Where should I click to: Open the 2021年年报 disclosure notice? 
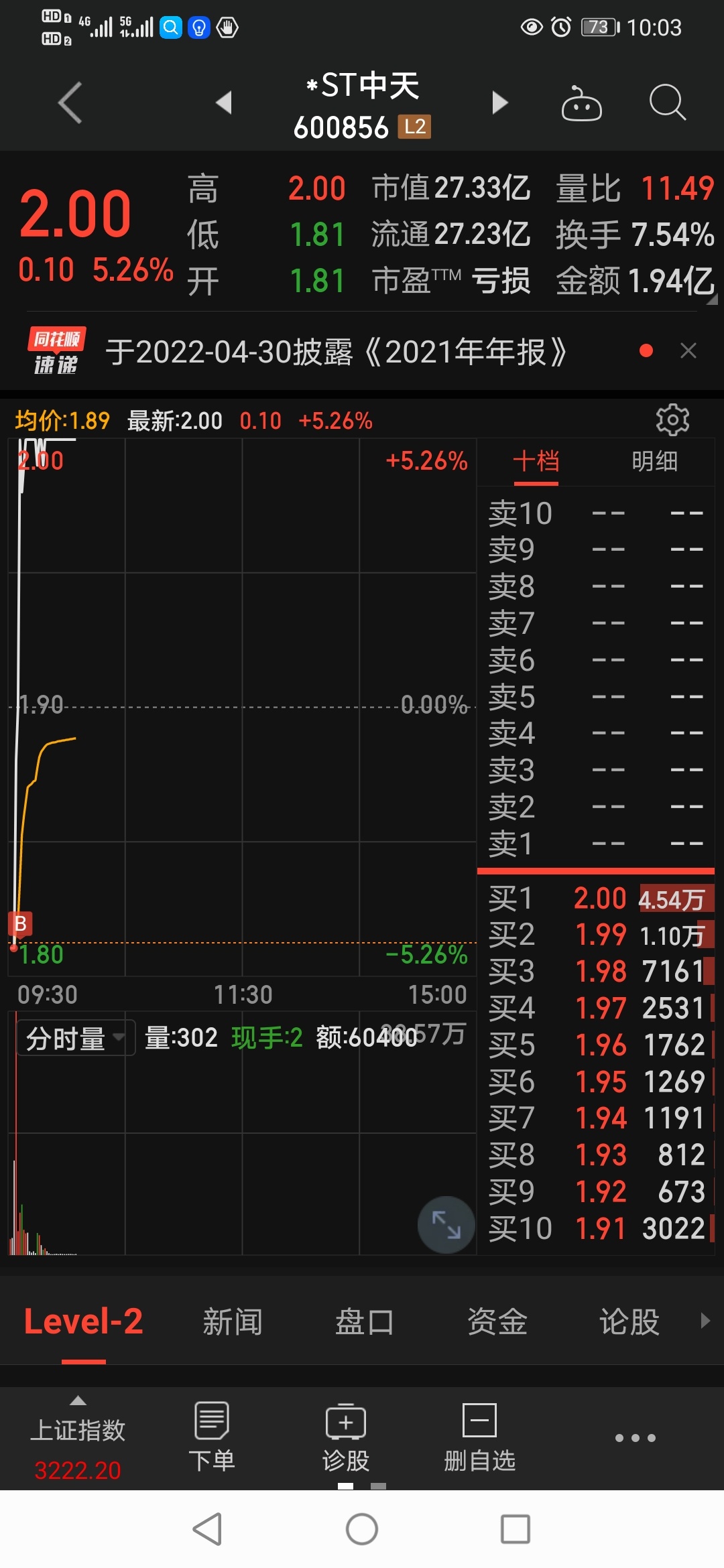[x=336, y=352]
